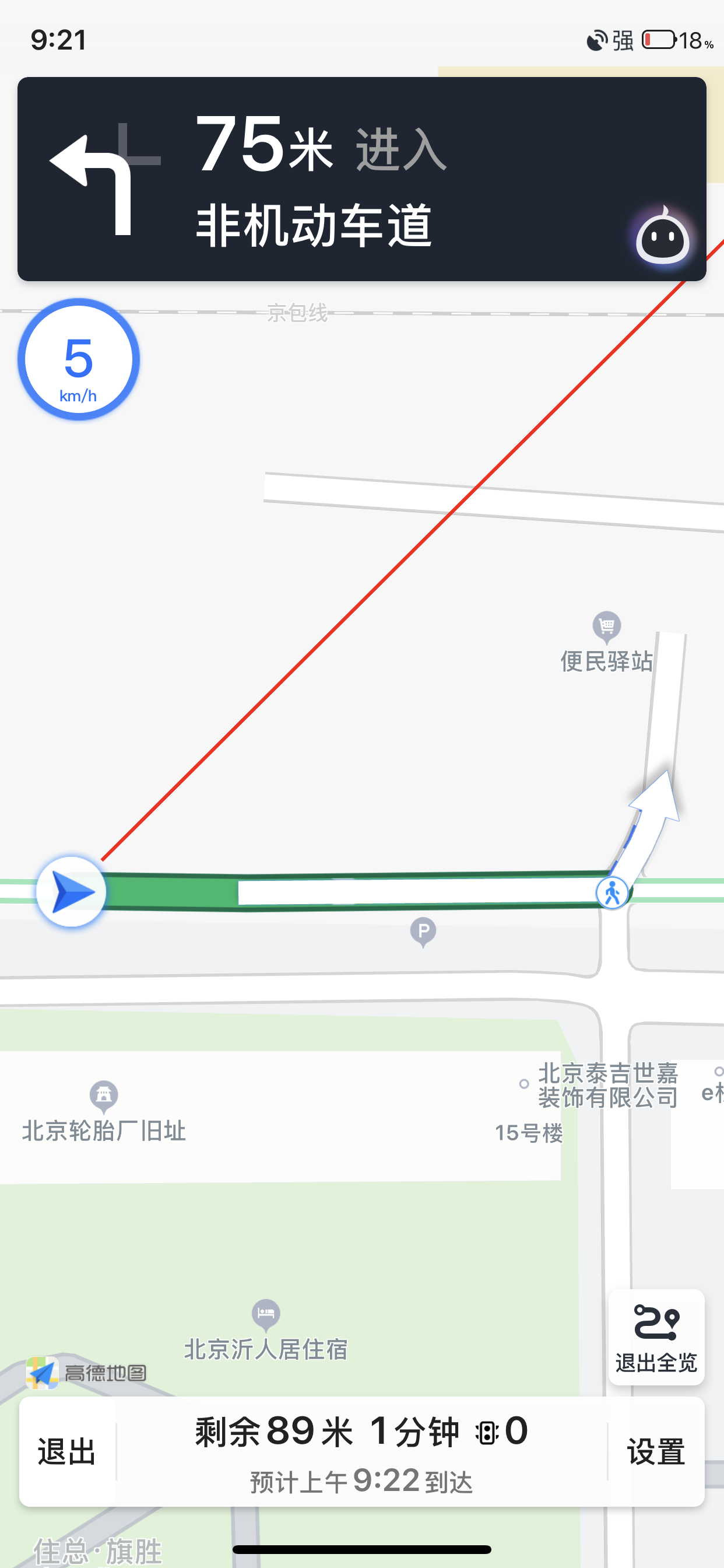Tap 退出 to exit navigation
The height and width of the screenshot is (1568, 724).
point(67,1451)
